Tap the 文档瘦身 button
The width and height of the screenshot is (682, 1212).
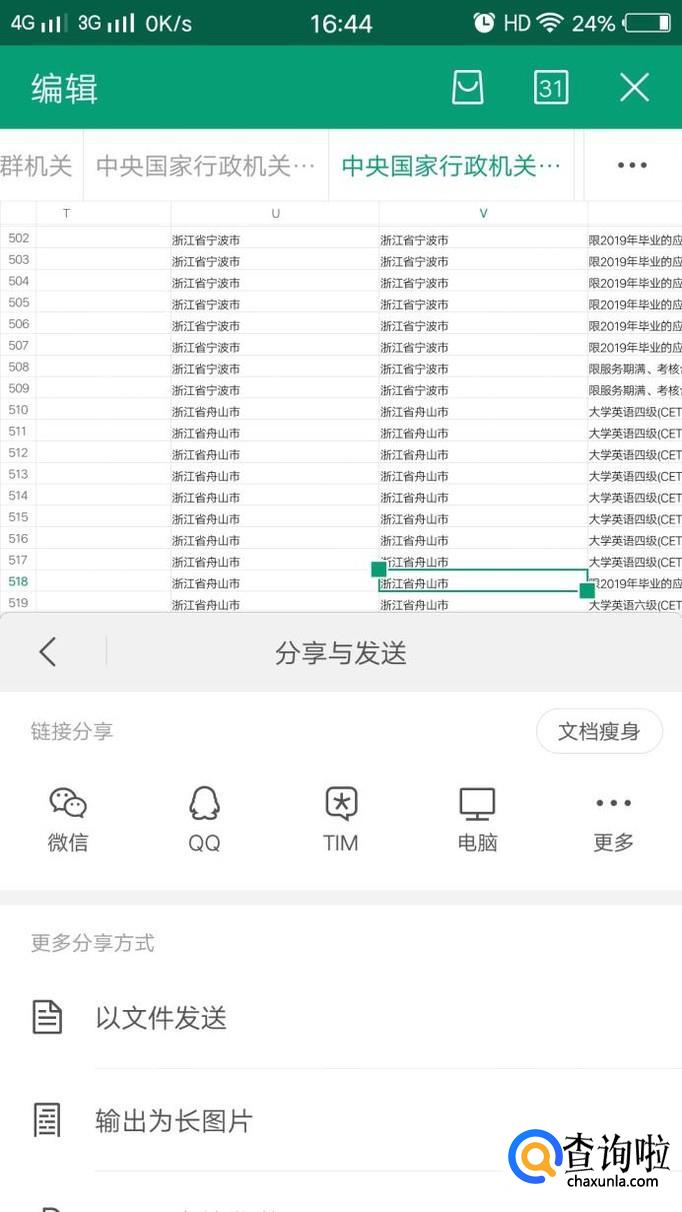[x=599, y=731]
